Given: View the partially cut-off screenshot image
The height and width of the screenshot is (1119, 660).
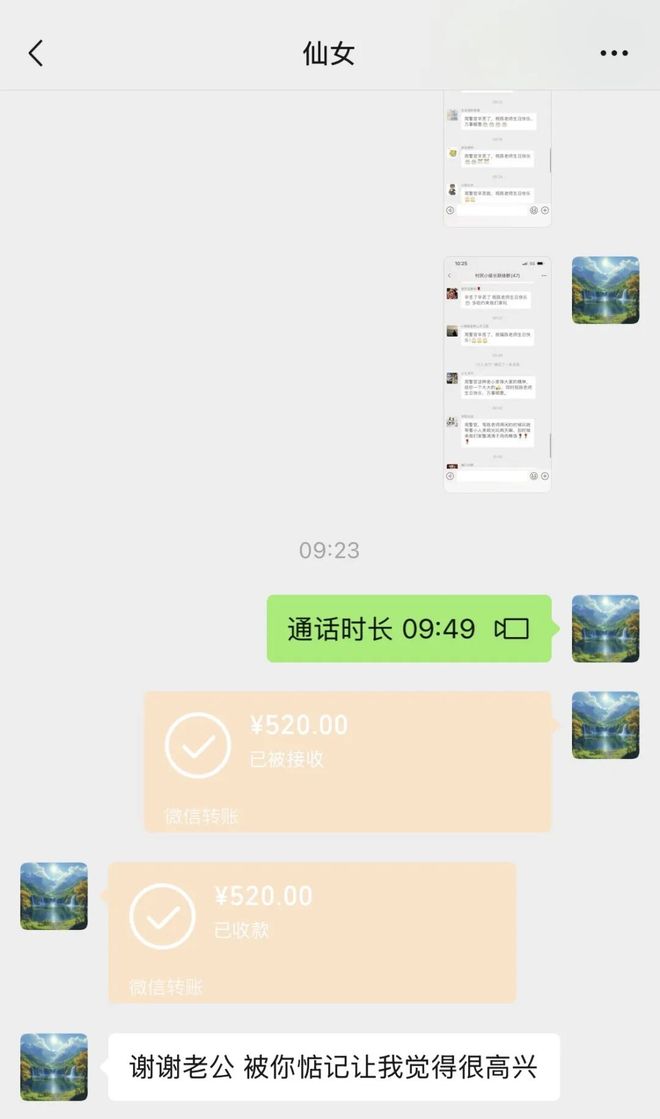Looking at the screenshot, I should click(x=497, y=160).
